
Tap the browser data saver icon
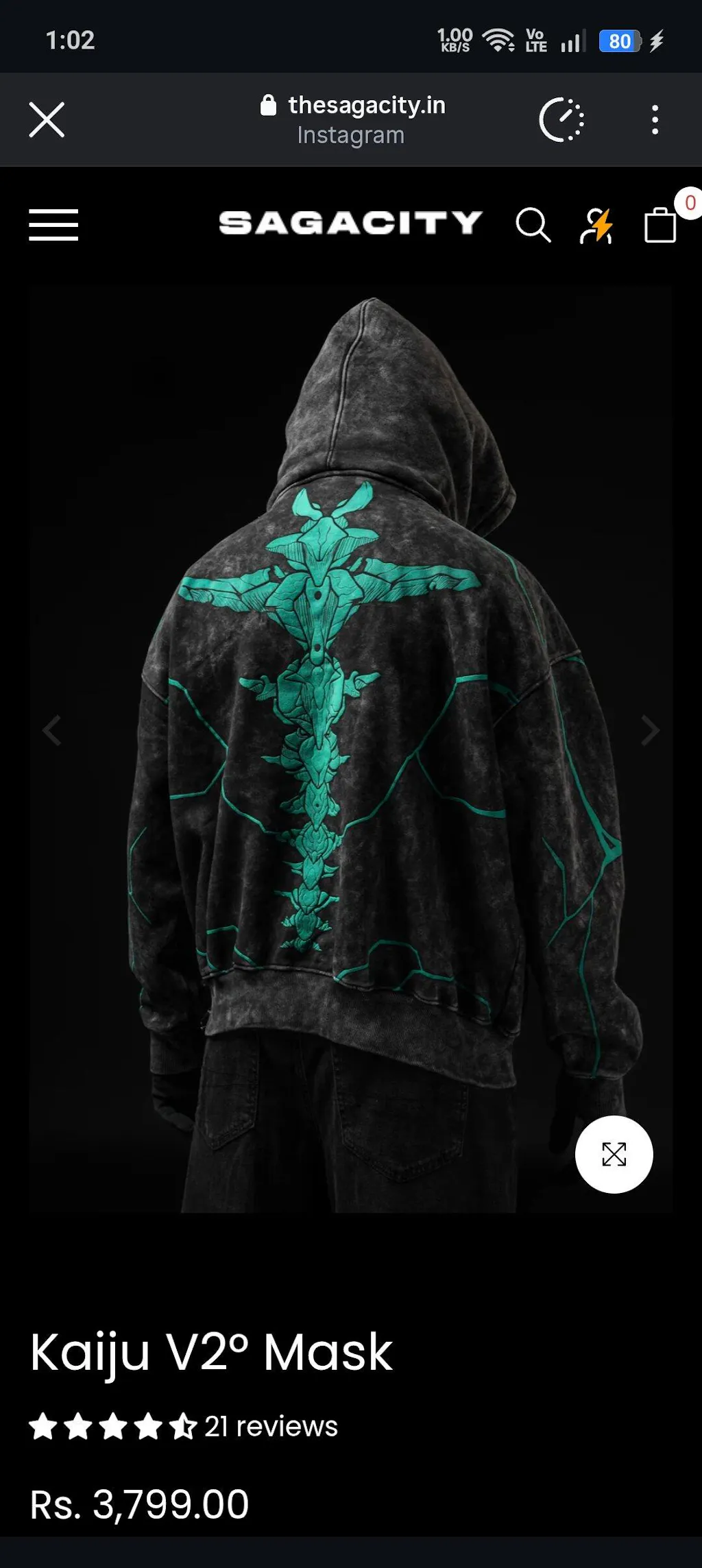pos(561,120)
